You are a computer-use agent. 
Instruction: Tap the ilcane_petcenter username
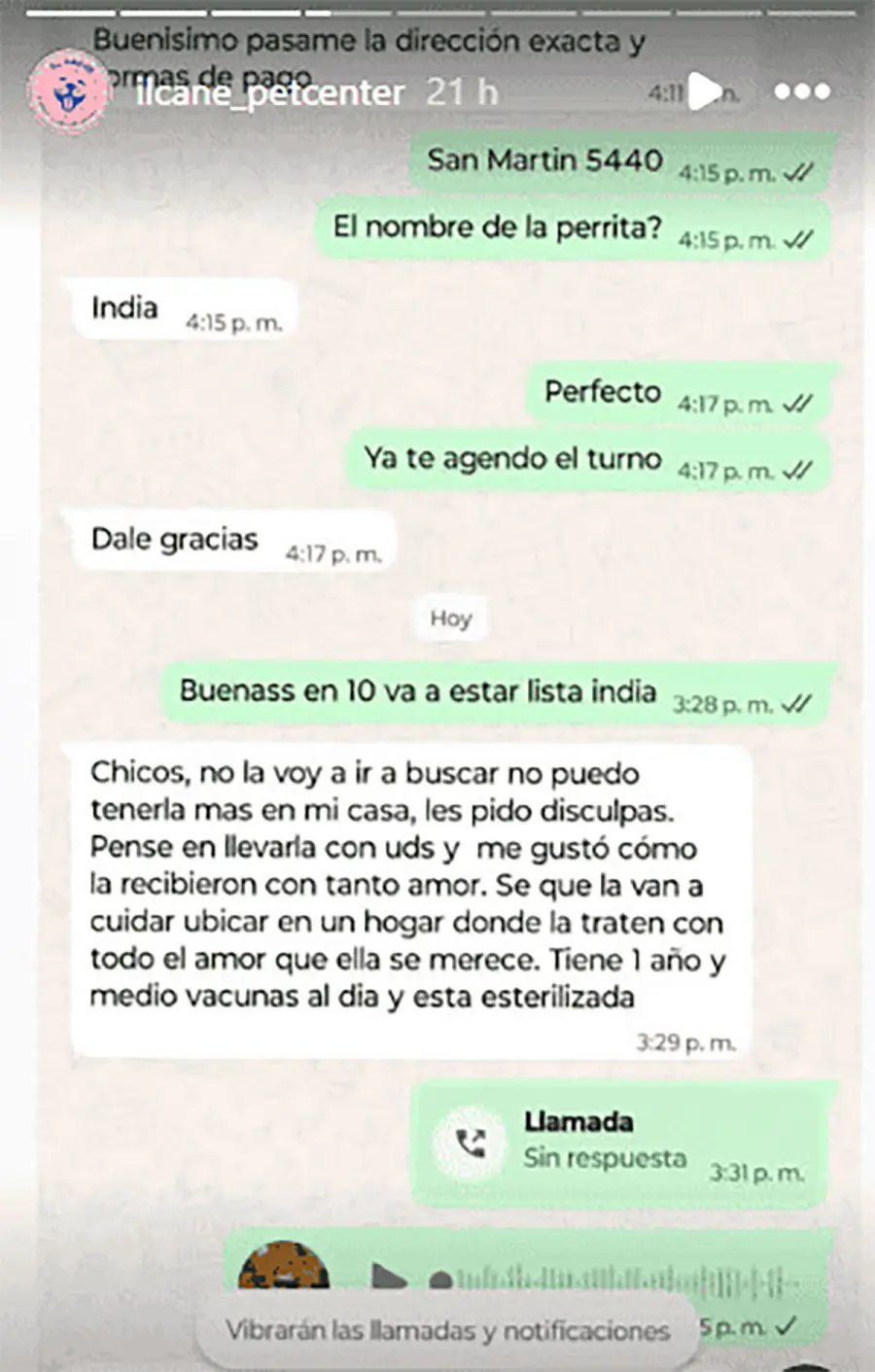(269, 93)
